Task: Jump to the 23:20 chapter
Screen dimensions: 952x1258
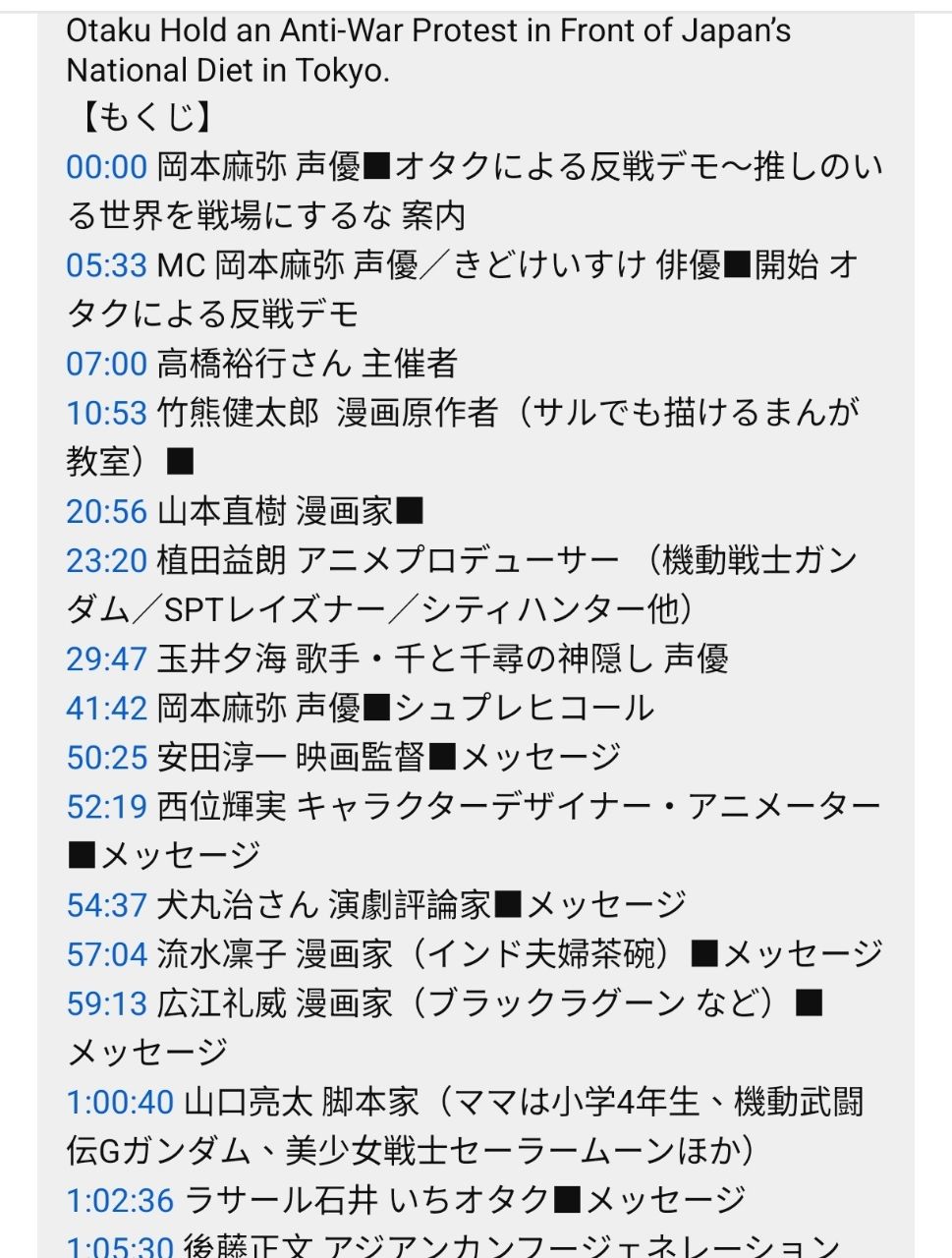Action: pos(106,560)
